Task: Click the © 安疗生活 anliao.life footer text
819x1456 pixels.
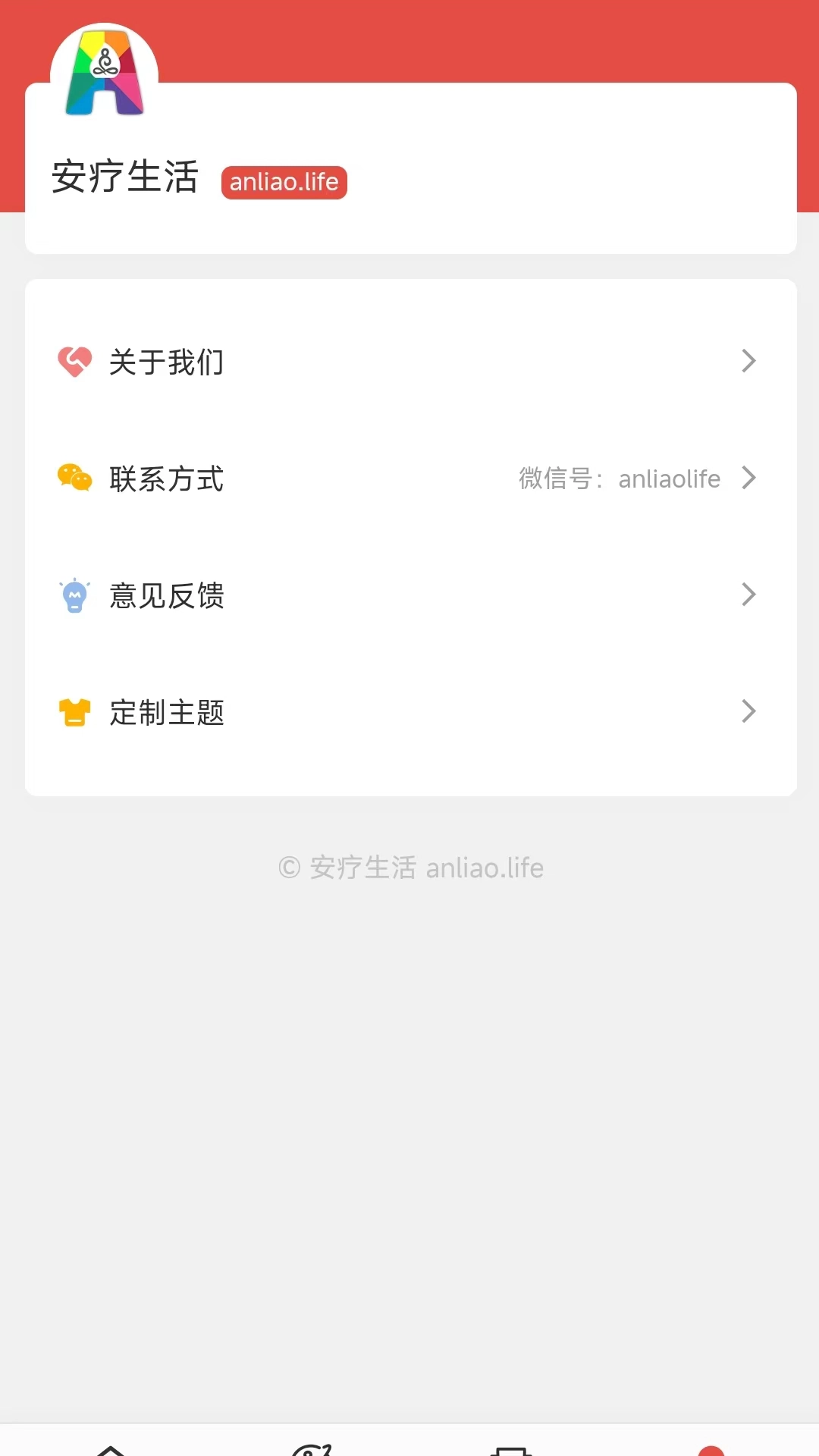Action: 409,868
